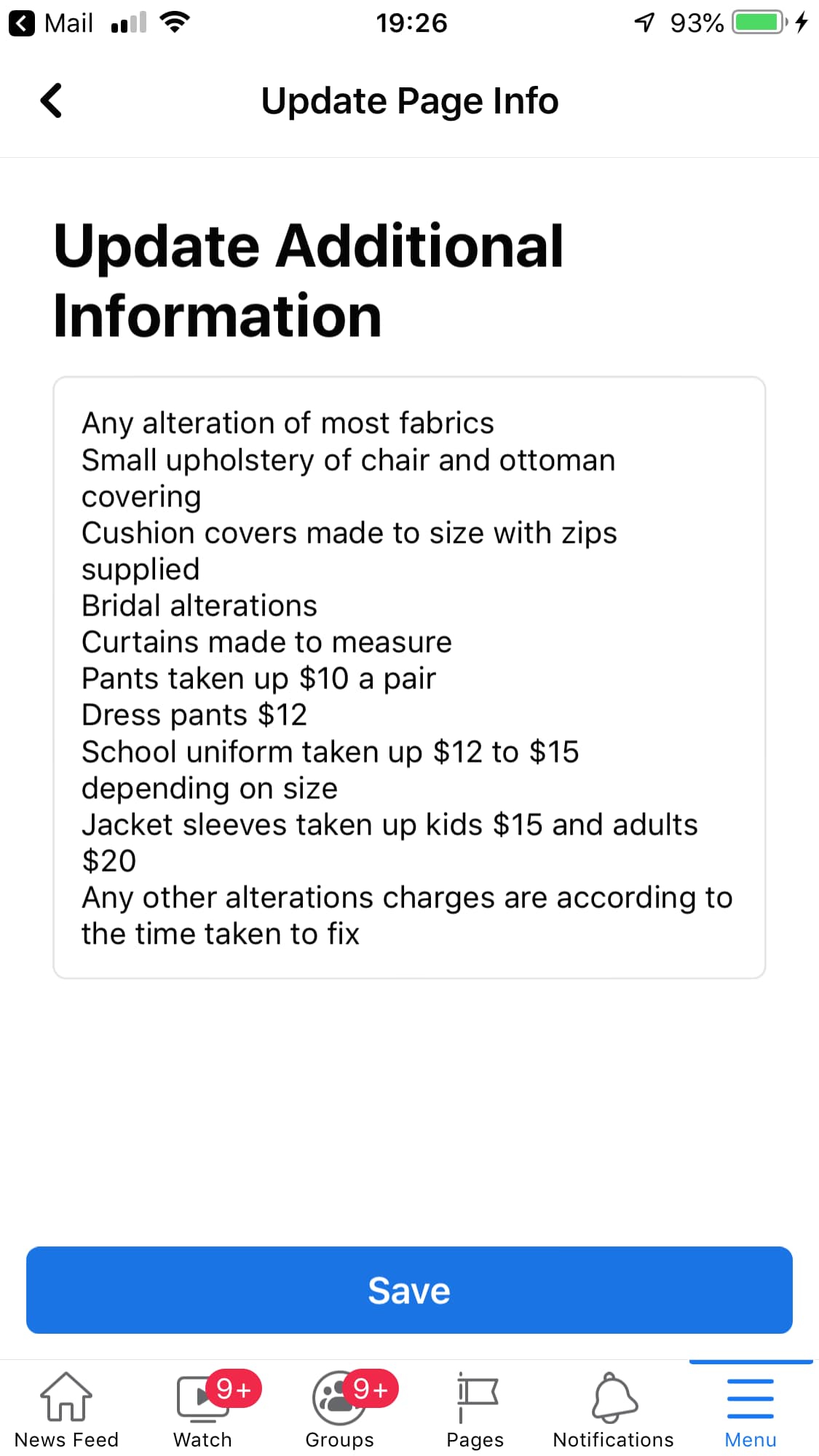Select the Menu tab
The image size is (819, 1456).
tap(751, 1409)
